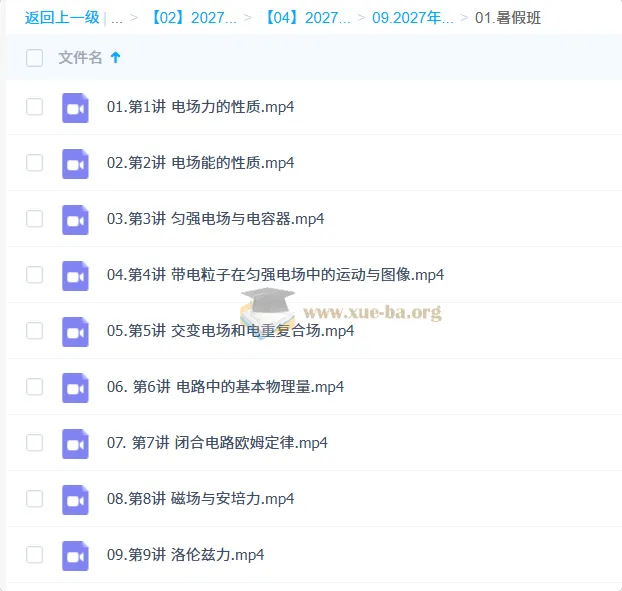
Task: Open 08.第8讲 磁场与安培力.mp4
Action: pos(200,499)
